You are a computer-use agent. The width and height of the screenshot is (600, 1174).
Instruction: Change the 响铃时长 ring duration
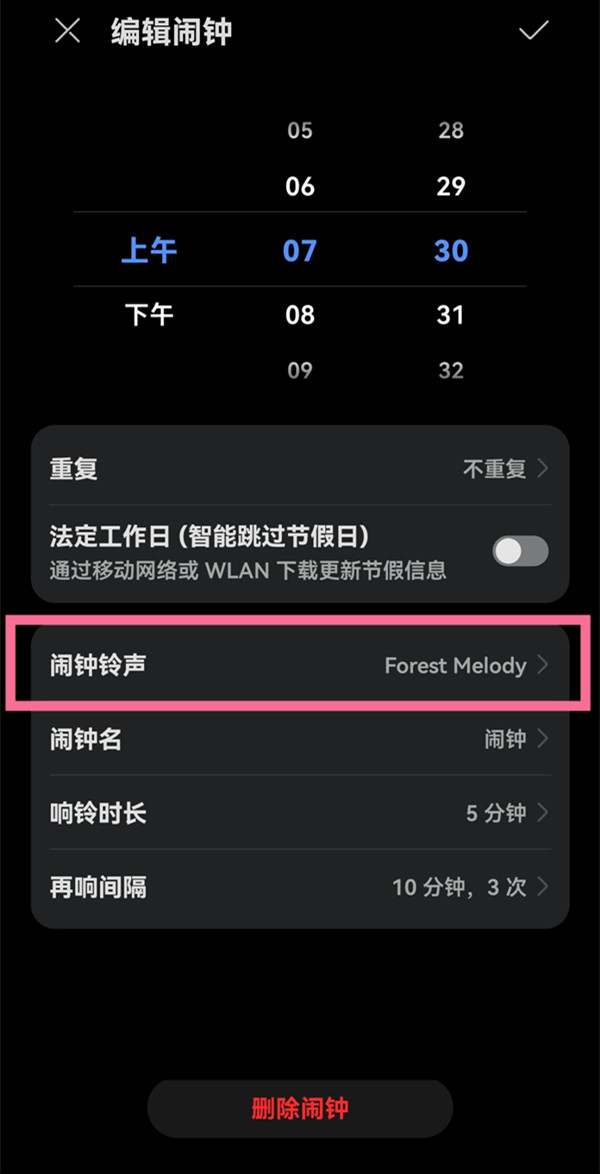point(300,813)
